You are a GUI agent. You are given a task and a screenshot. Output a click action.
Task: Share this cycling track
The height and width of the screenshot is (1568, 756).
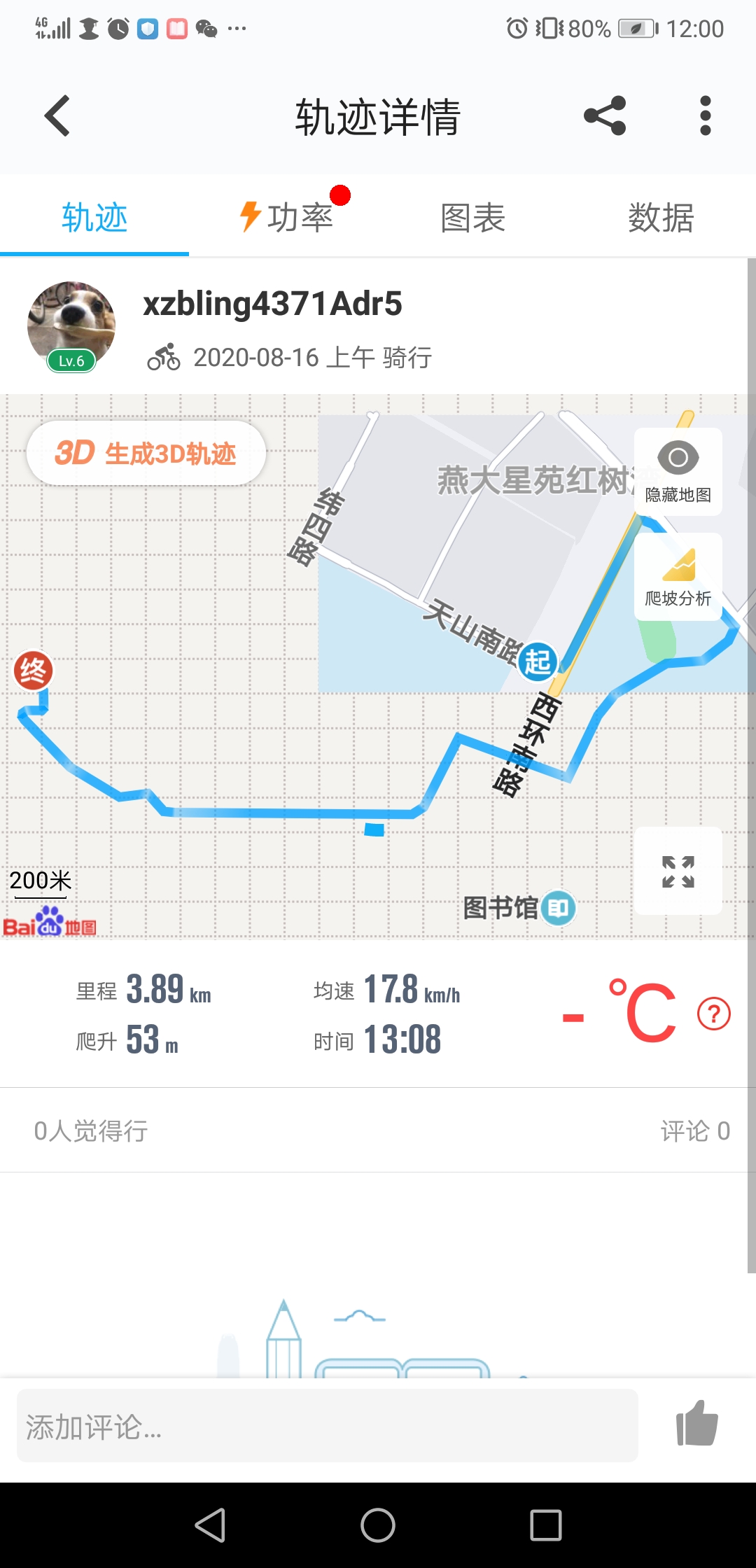605,116
